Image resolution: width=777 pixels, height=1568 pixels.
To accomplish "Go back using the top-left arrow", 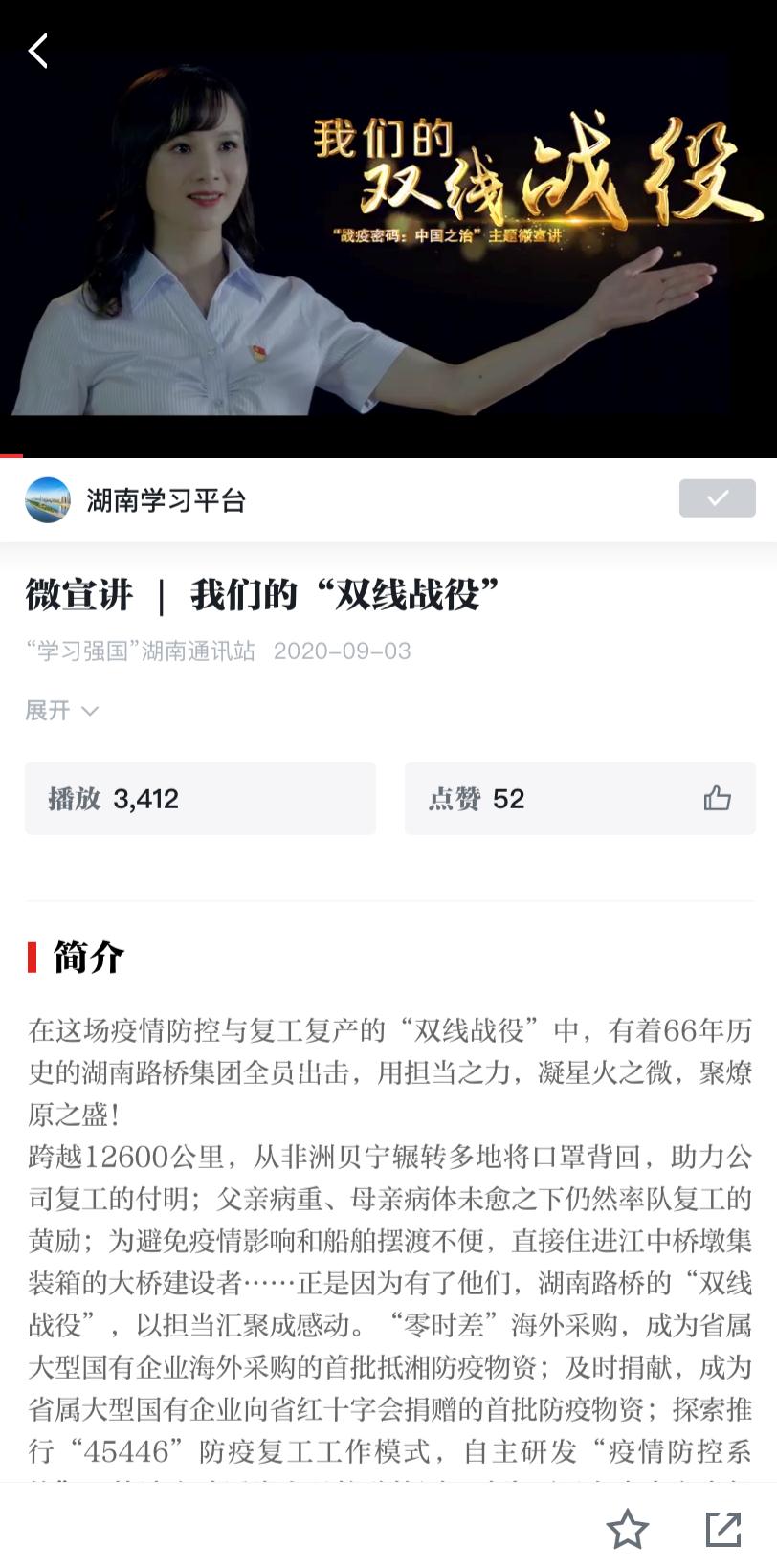I will 38,52.
